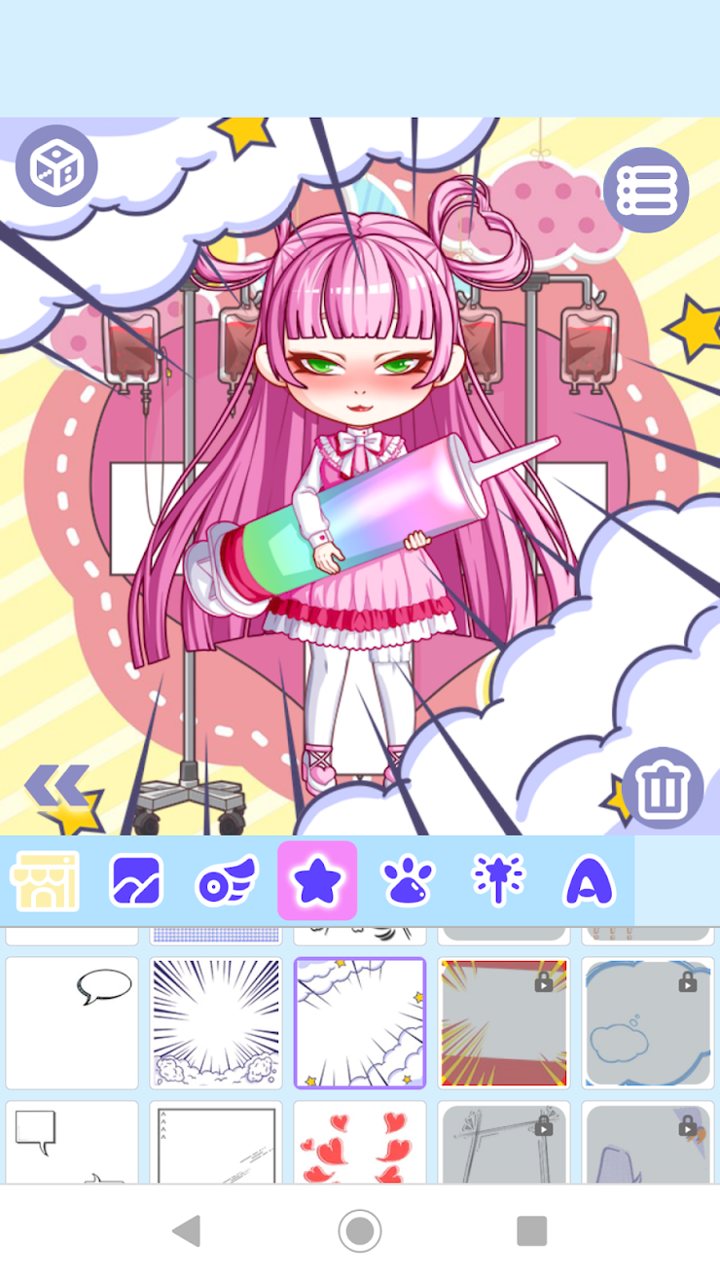Tap the dice randomize button
This screenshot has width=720, height=1279.
[x=56, y=166]
